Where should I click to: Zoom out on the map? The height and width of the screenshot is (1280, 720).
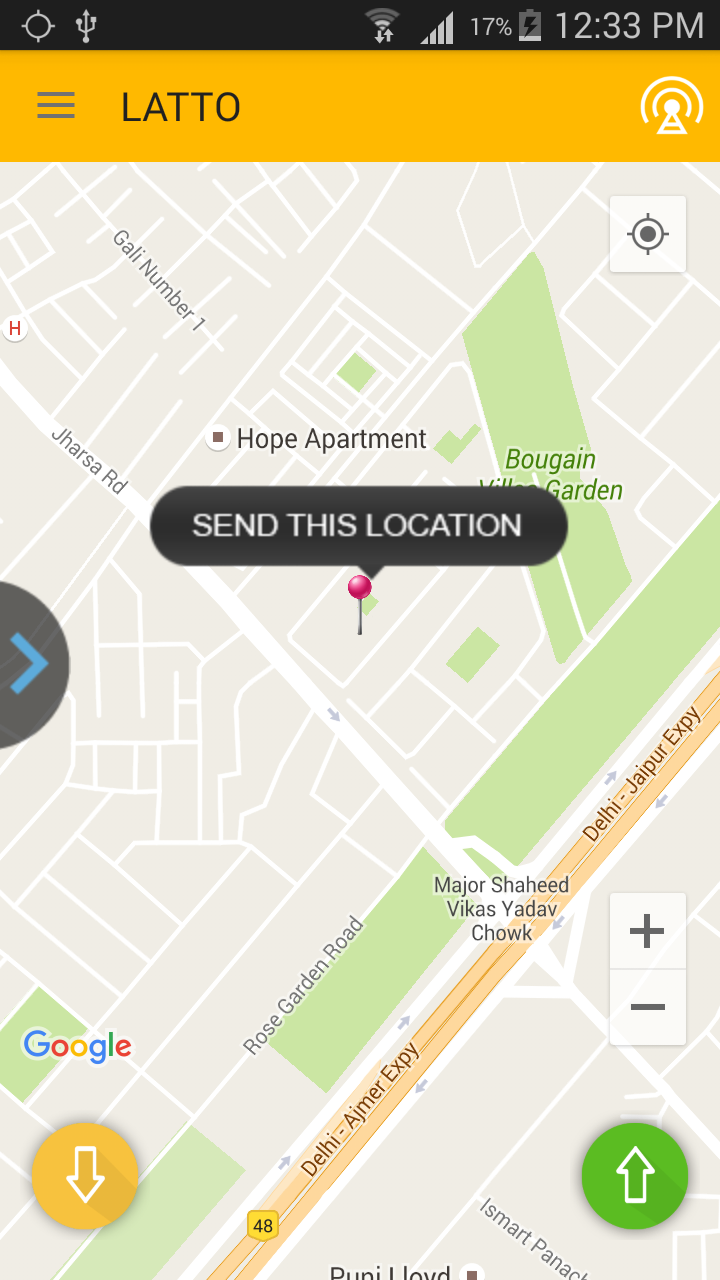point(647,1007)
